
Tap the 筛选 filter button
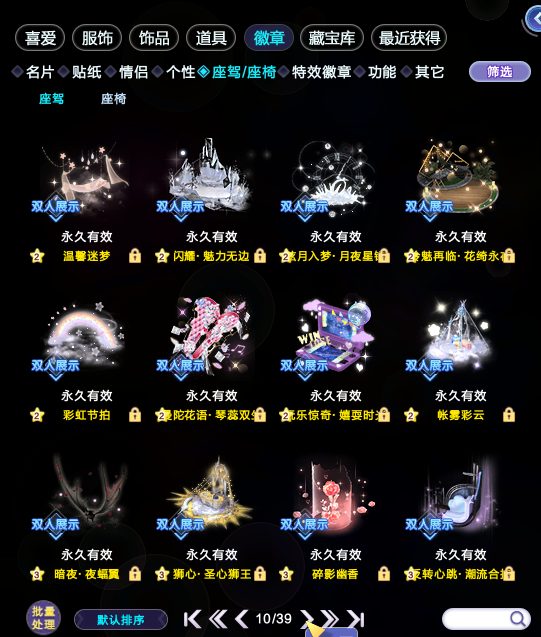(500, 72)
